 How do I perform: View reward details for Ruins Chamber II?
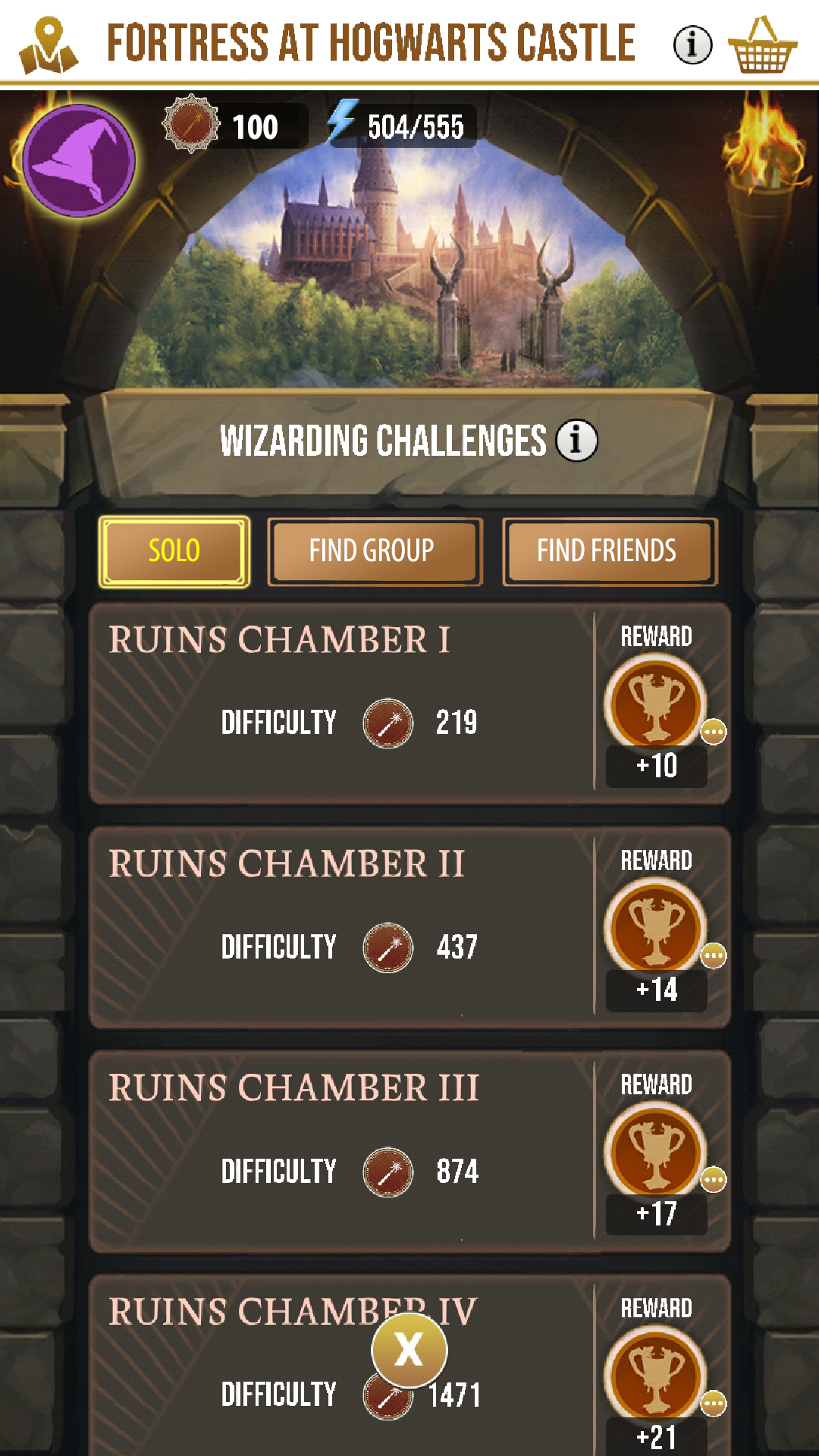pyautogui.click(x=713, y=955)
